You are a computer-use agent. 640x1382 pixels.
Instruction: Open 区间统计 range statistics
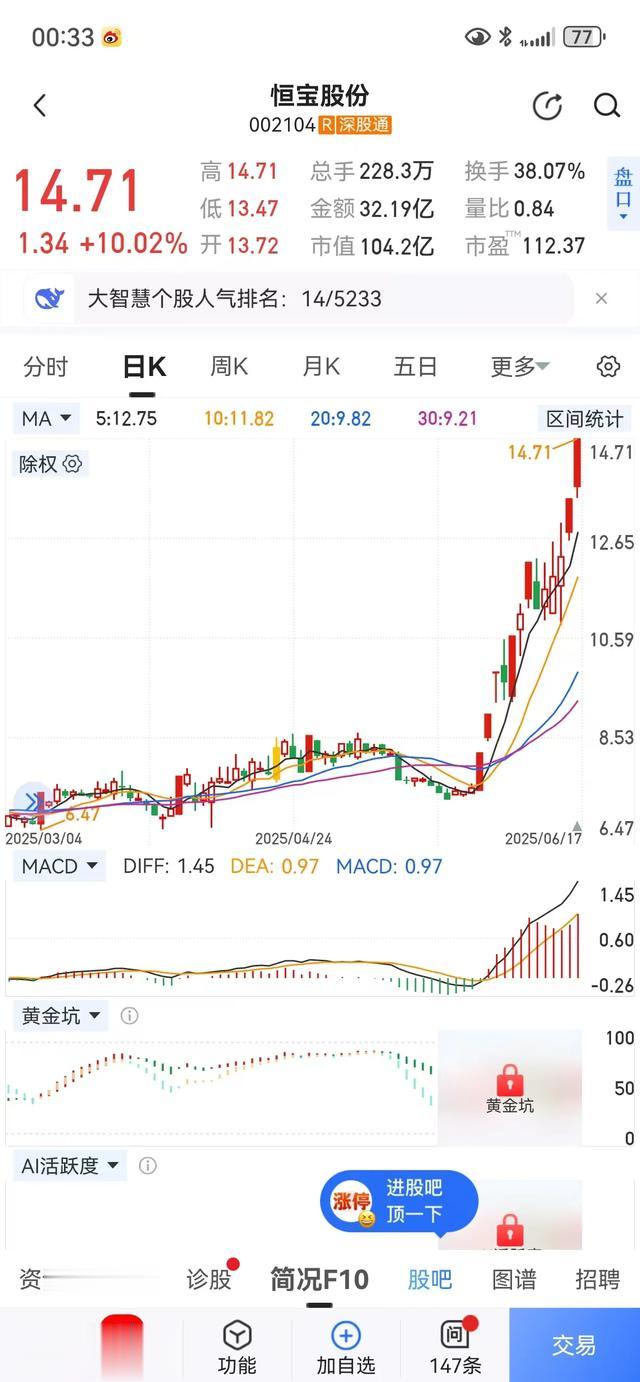[584, 419]
